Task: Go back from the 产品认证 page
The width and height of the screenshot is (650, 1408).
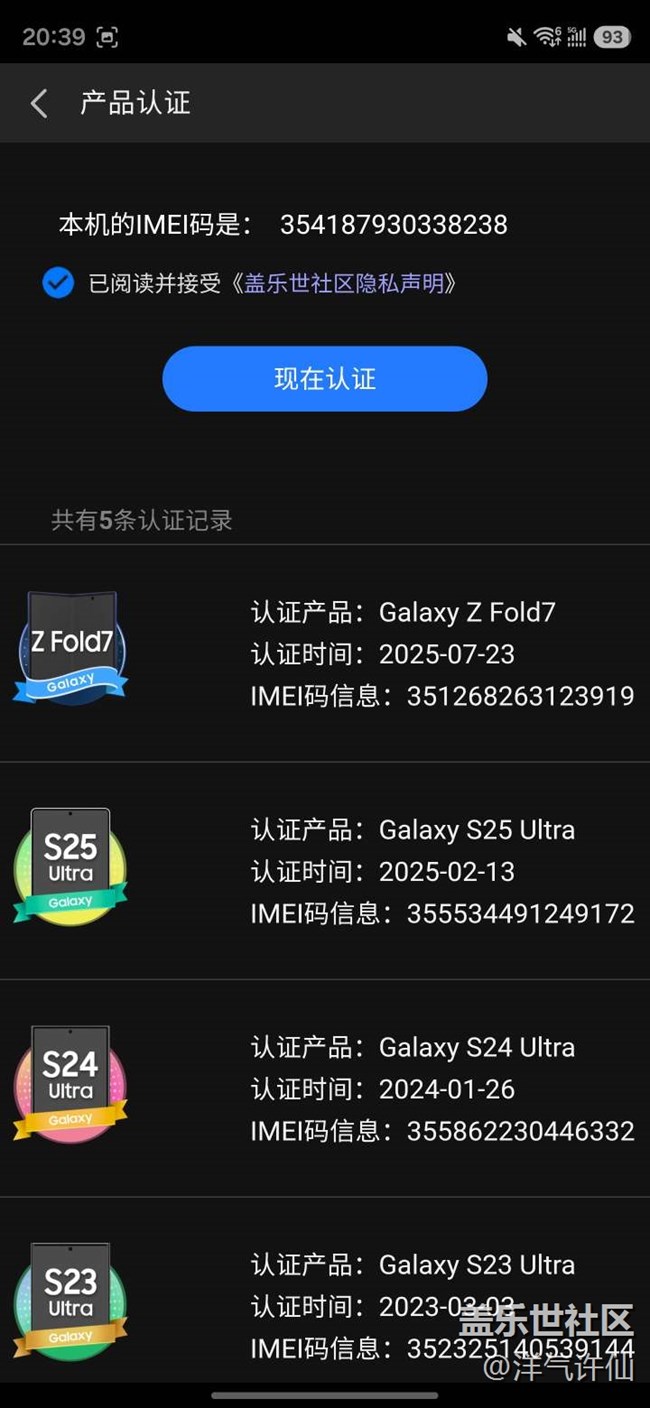Action: click(39, 103)
